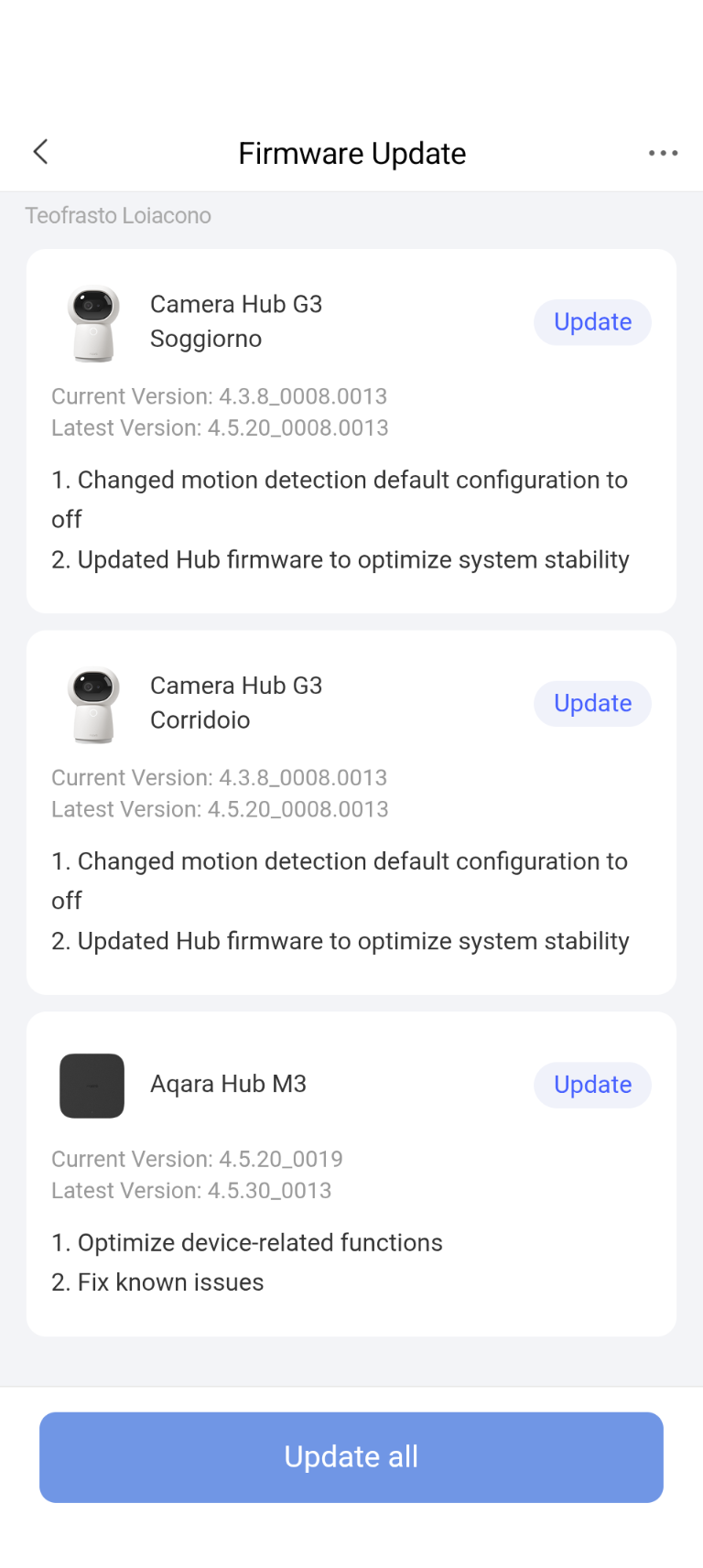Viewport: 703px width, 1568px height.
Task: Update Camera Hub G3 Corridoio firmware
Action: coord(592,704)
